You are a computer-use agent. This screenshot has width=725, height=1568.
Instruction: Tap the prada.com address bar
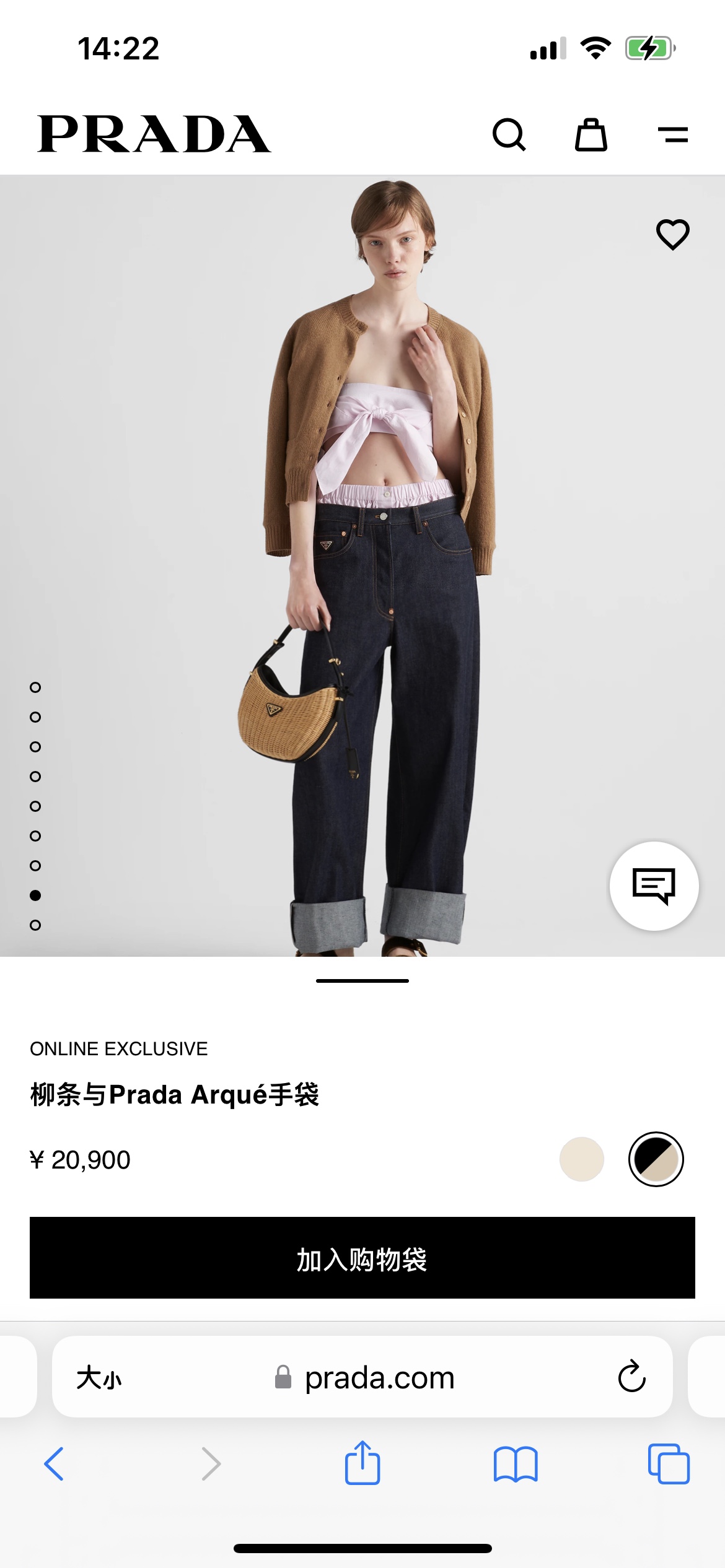[379, 1378]
